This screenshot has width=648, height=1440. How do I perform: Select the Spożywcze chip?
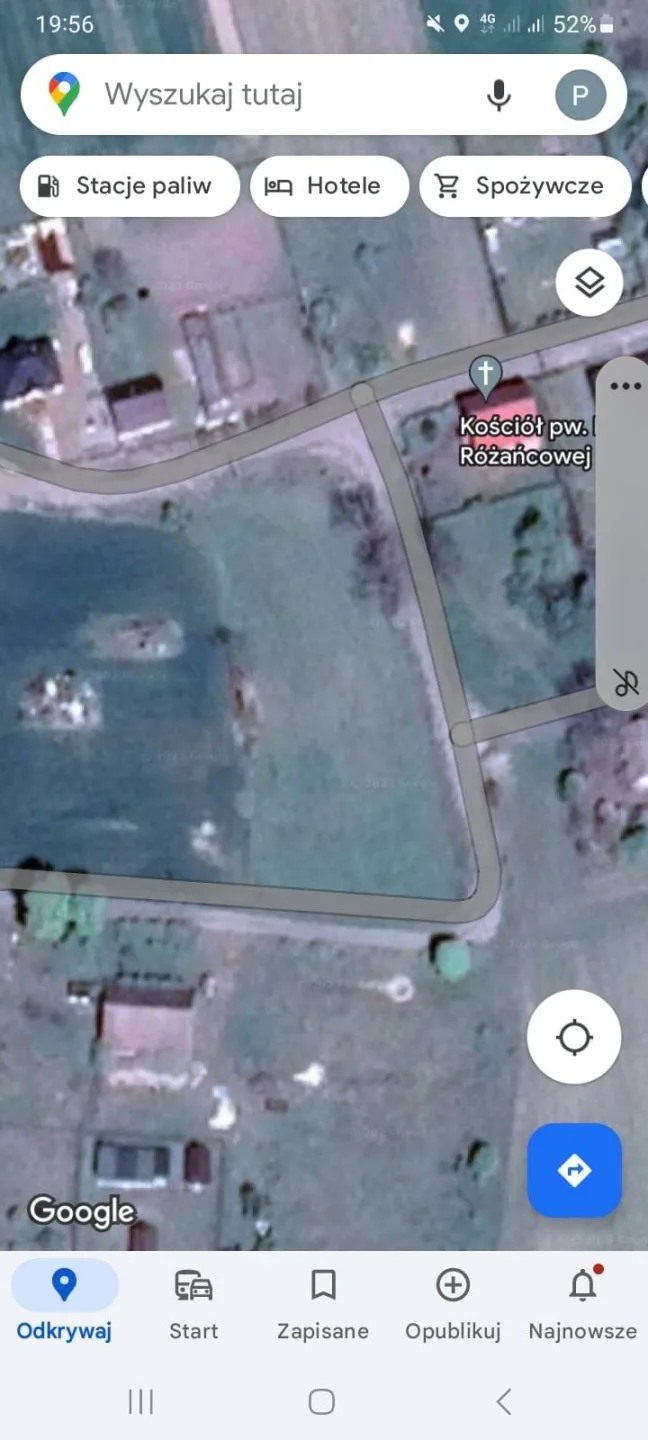[x=524, y=186]
